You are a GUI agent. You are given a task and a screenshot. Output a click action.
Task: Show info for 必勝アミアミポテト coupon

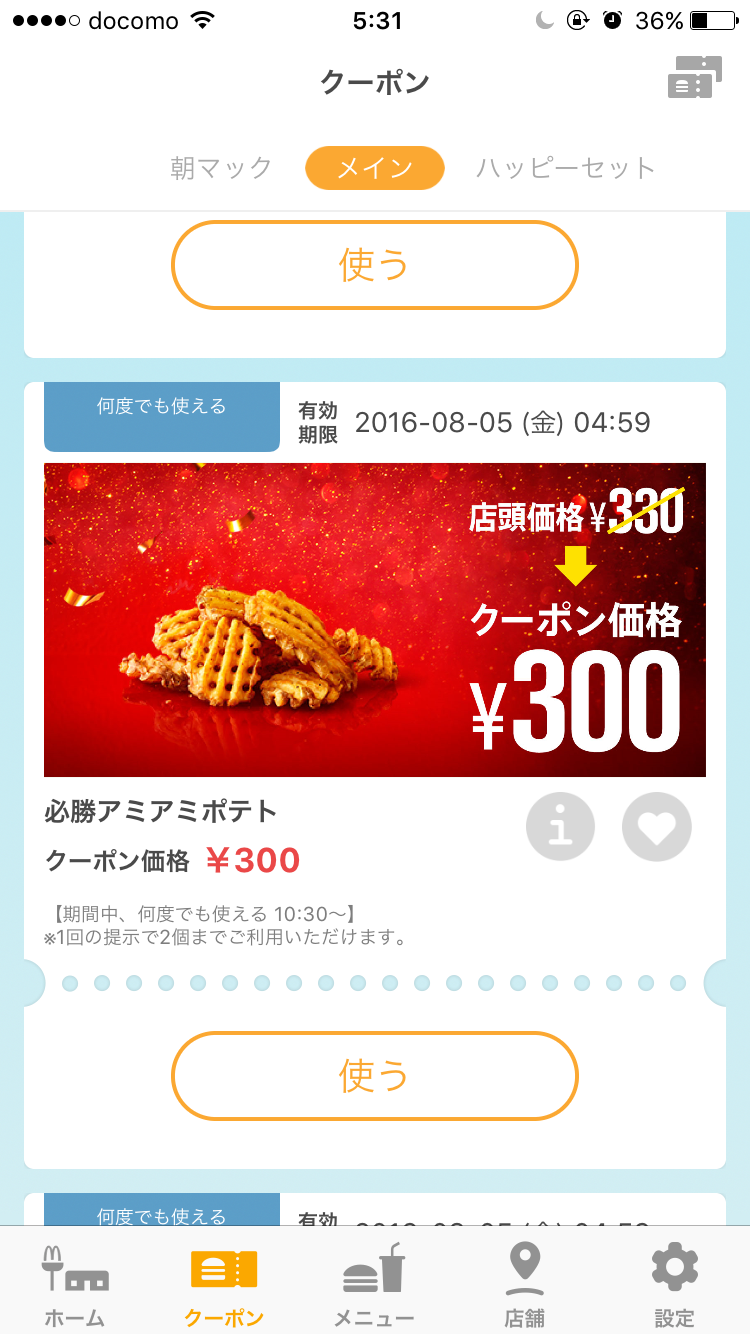click(560, 826)
